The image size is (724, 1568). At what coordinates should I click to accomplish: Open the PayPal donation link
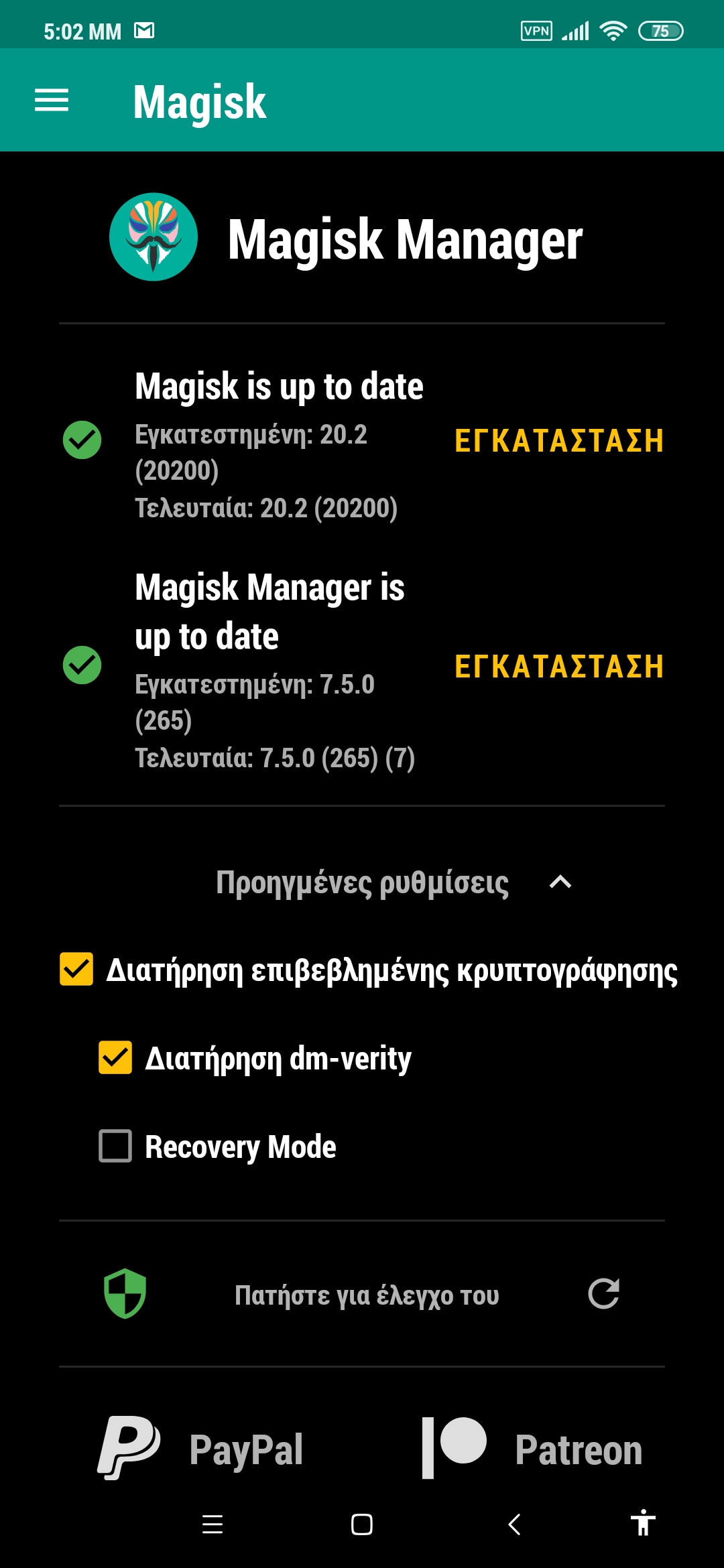pyautogui.click(x=201, y=1449)
